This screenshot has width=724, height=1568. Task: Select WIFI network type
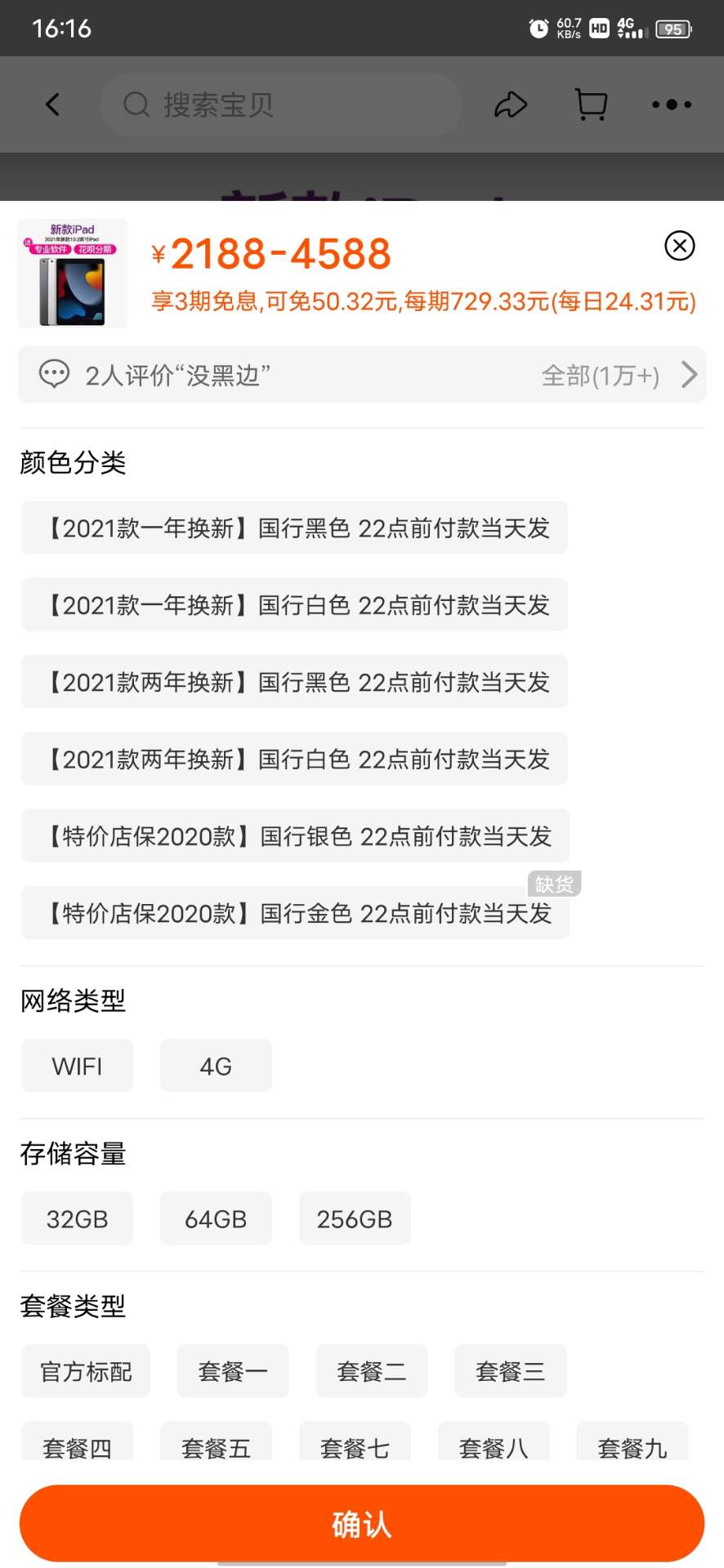point(77,1066)
